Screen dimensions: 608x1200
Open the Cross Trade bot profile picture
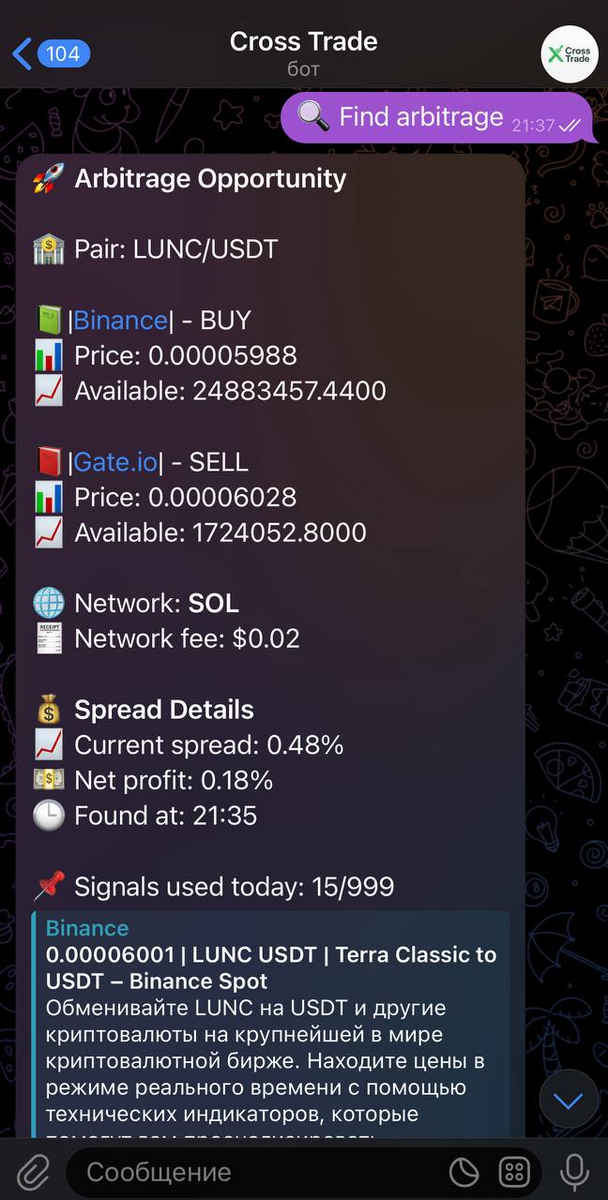[568, 54]
